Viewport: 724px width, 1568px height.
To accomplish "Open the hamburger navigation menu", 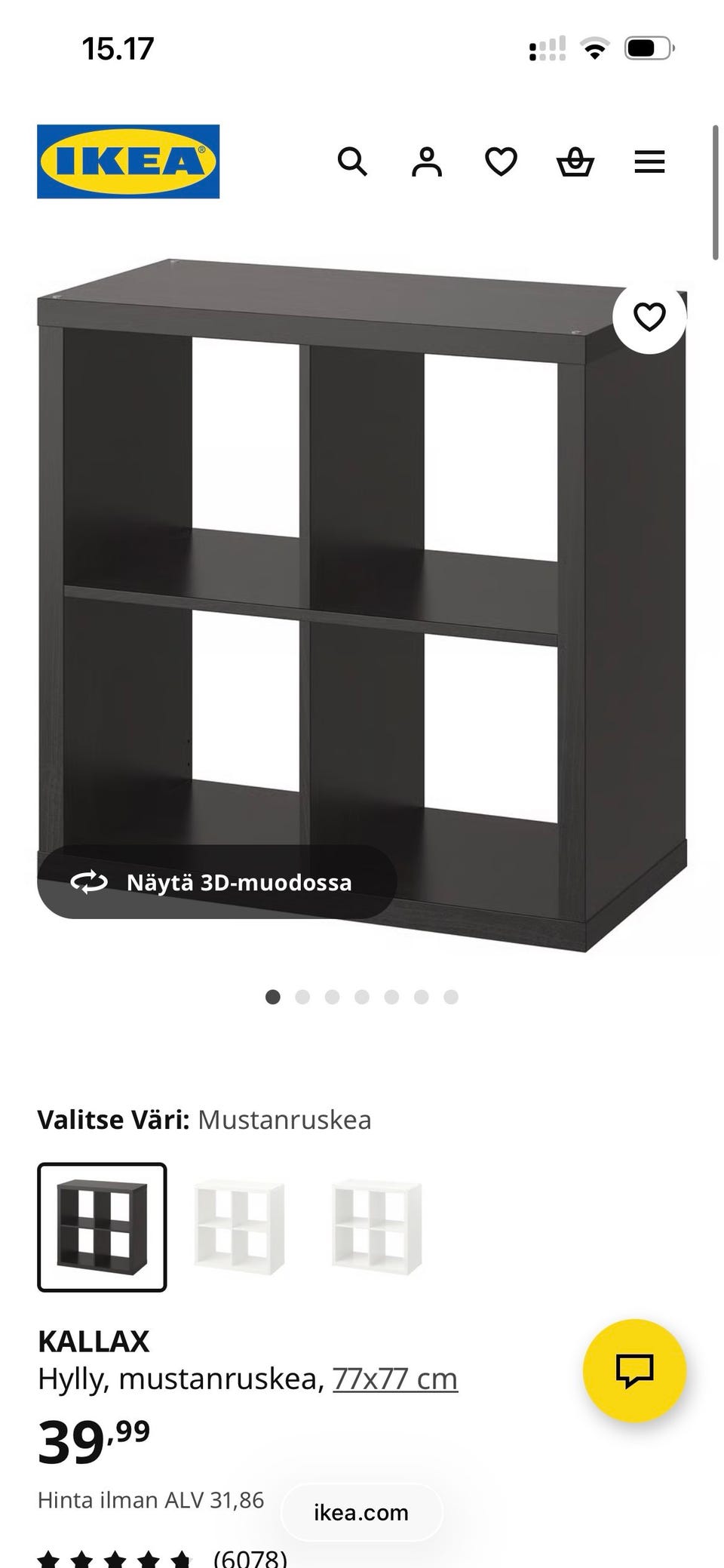I will (649, 161).
